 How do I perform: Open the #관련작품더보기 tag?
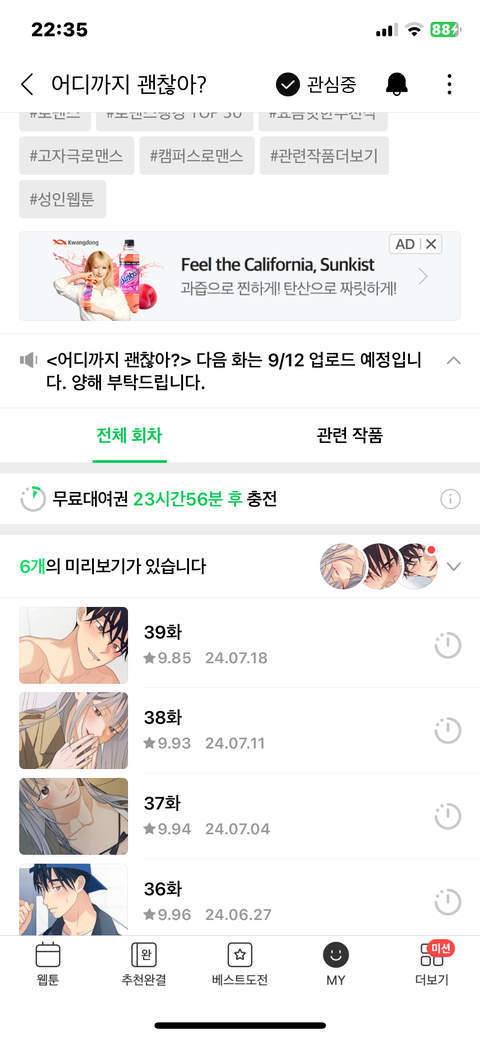pos(324,156)
